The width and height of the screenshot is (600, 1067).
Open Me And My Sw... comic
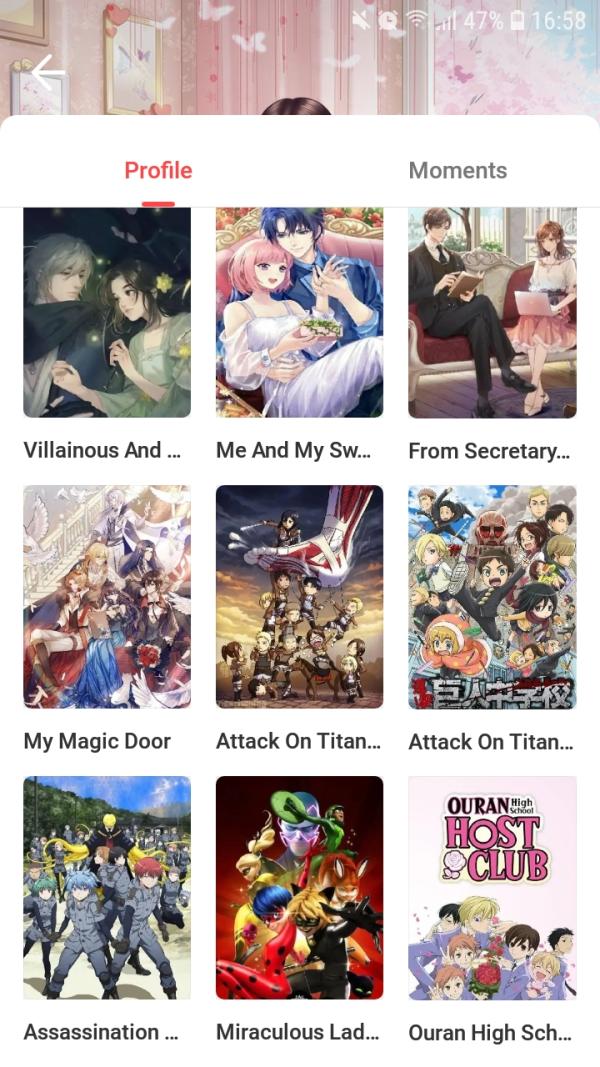(299, 312)
